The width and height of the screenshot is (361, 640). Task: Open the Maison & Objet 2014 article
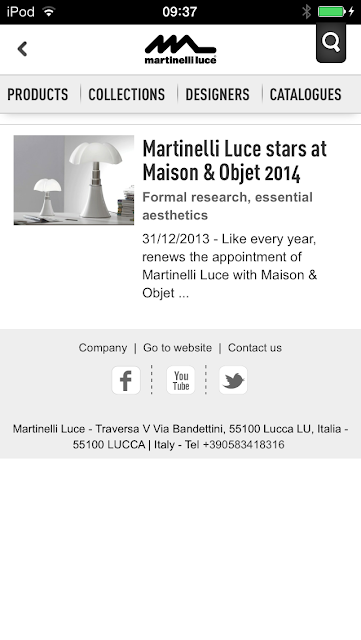point(234,160)
